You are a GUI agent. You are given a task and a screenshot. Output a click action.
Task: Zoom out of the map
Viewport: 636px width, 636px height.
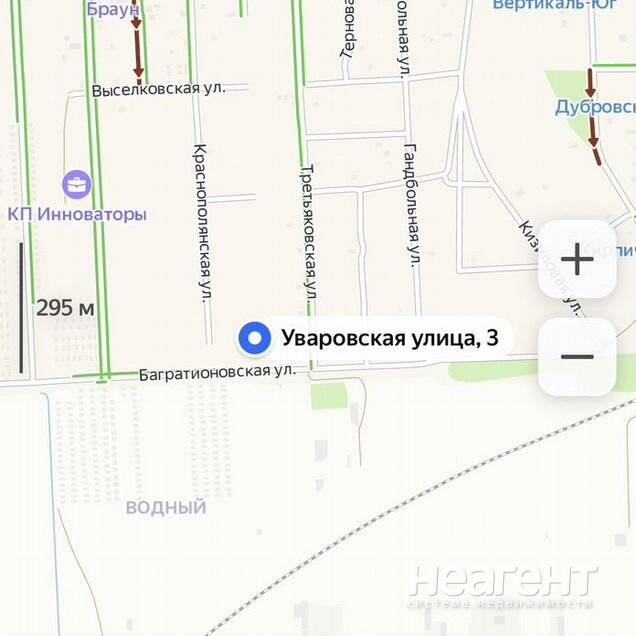click(577, 357)
